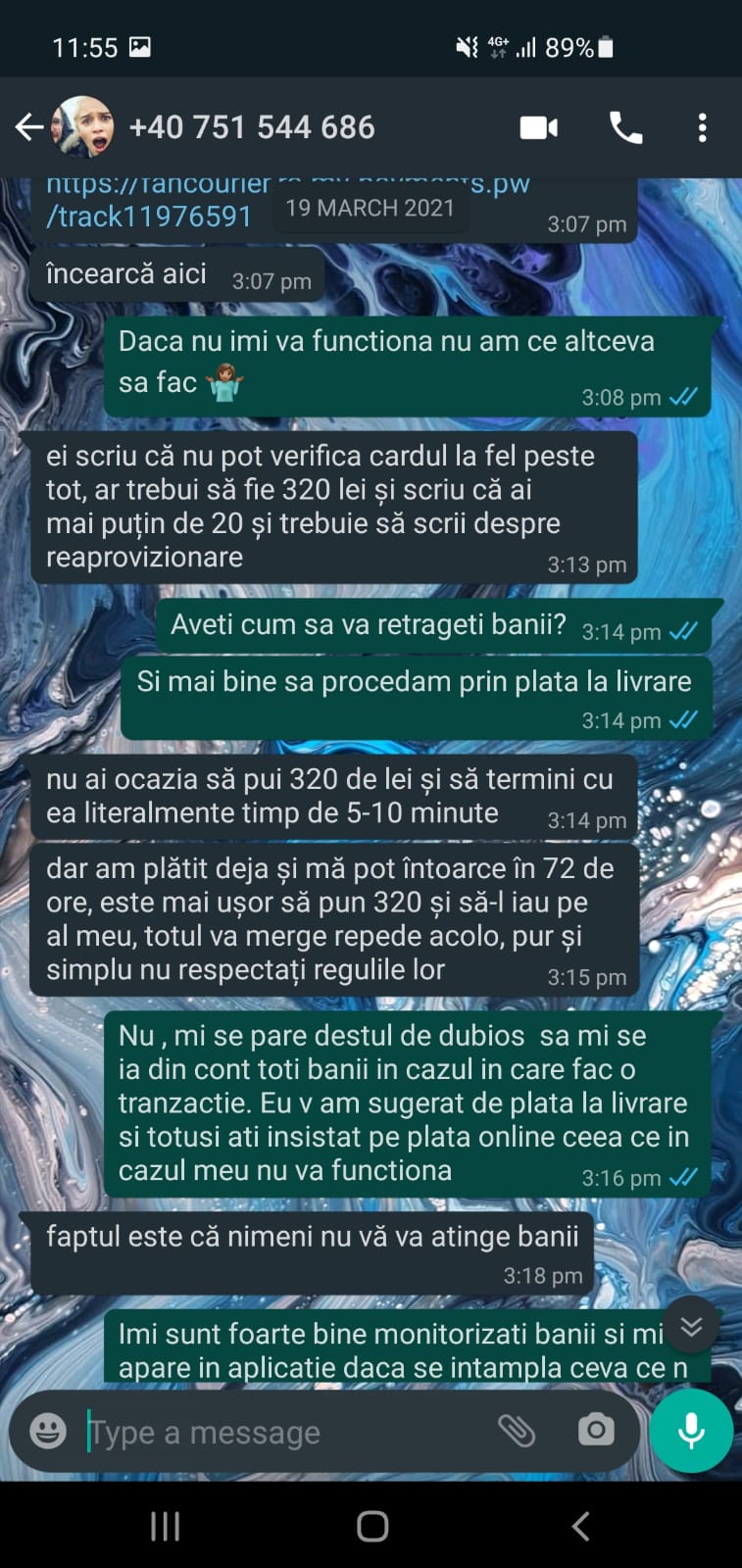Attach a file with the paperclip
The height and width of the screenshot is (1568, 742).
coord(517,1431)
